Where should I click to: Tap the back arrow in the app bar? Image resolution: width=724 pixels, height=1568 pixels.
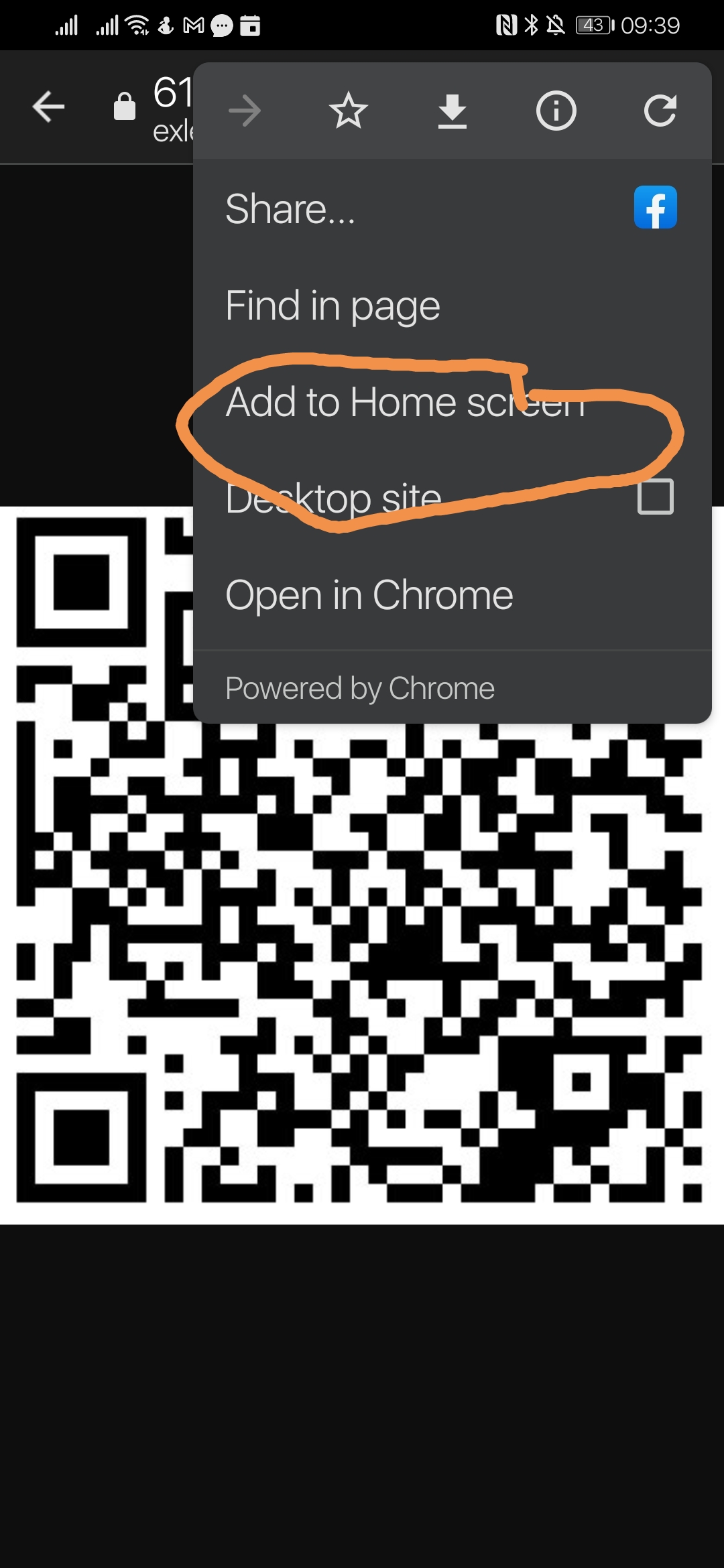(x=49, y=107)
